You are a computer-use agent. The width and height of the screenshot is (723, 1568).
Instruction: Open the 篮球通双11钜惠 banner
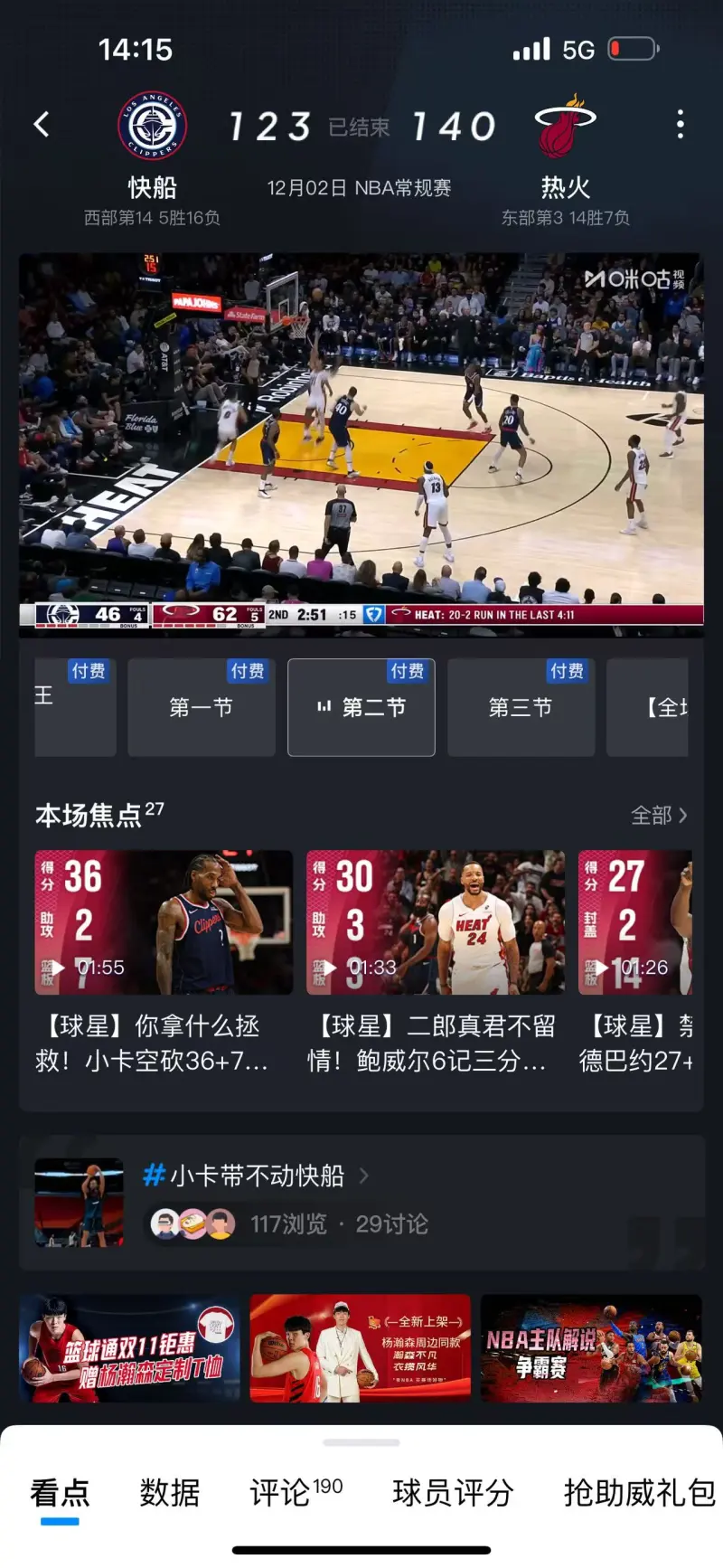tap(129, 1348)
